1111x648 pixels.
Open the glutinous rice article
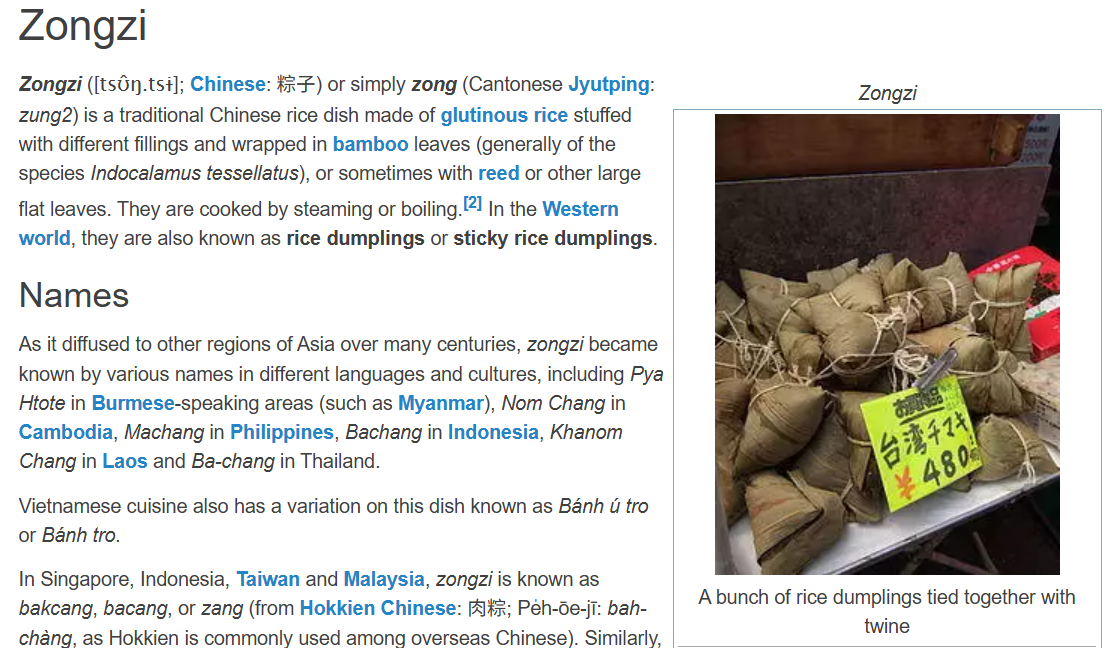504,114
